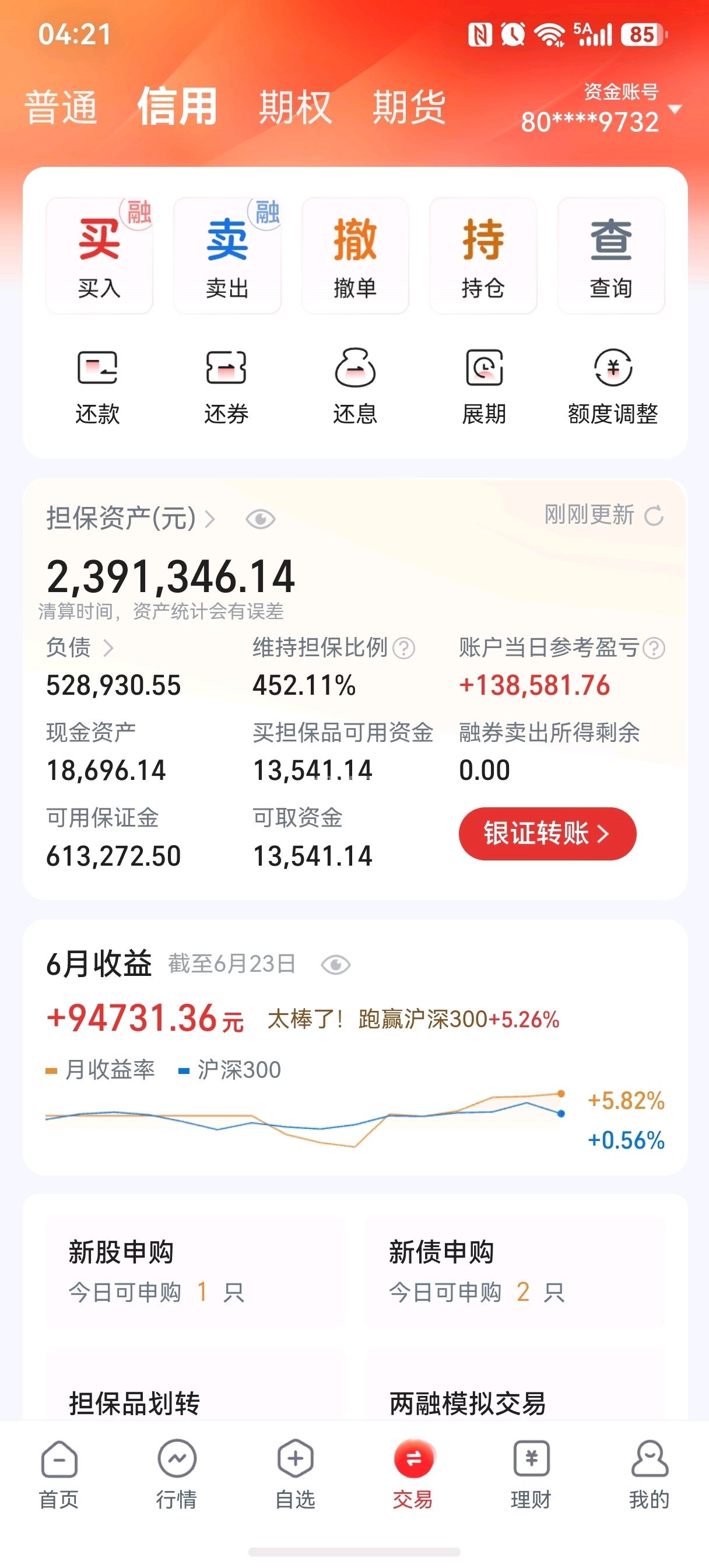Switch to the 普通 account tab

[x=60, y=108]
